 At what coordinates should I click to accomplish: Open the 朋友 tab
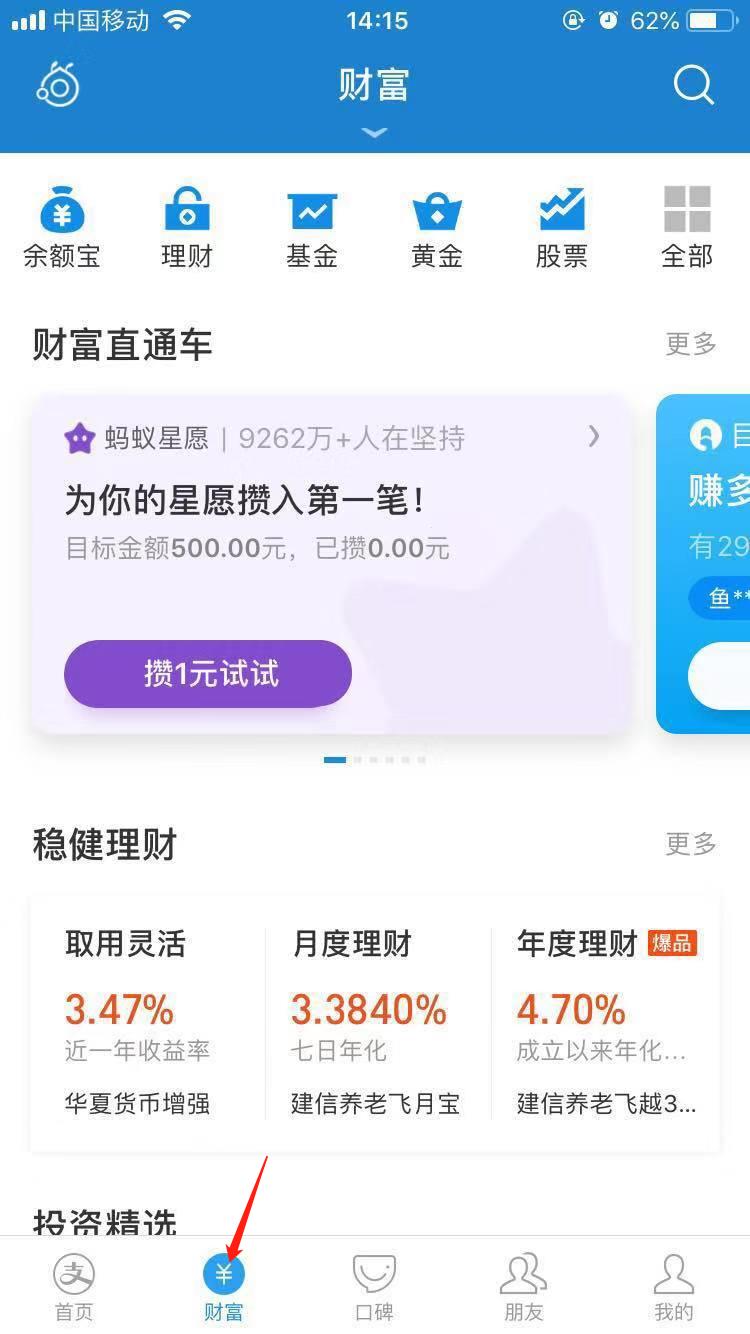523,1287
